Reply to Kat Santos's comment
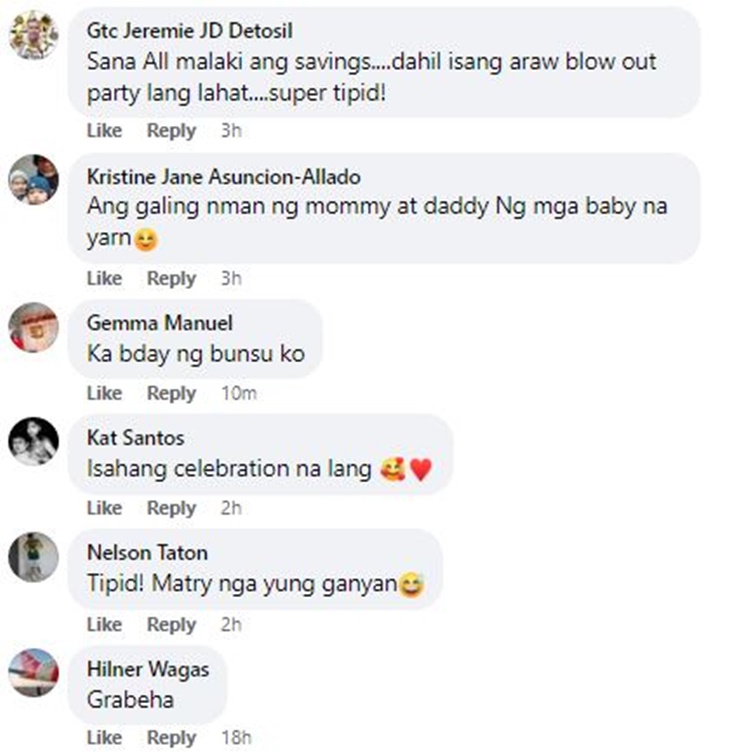The height and width of the screenshot is (755, 750). click(x=171, y=508)
